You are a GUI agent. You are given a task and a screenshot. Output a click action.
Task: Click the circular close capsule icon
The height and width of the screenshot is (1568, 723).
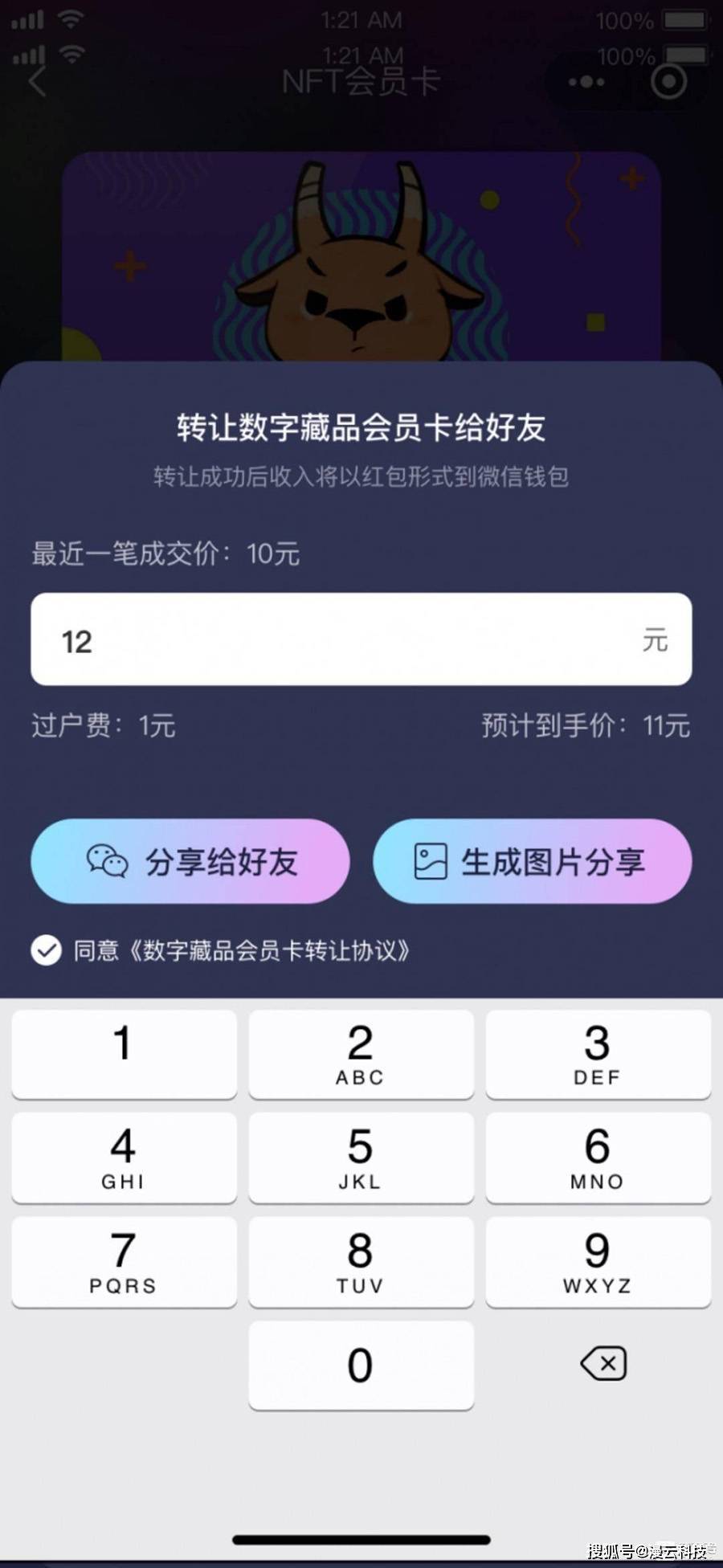click(669, 81)
